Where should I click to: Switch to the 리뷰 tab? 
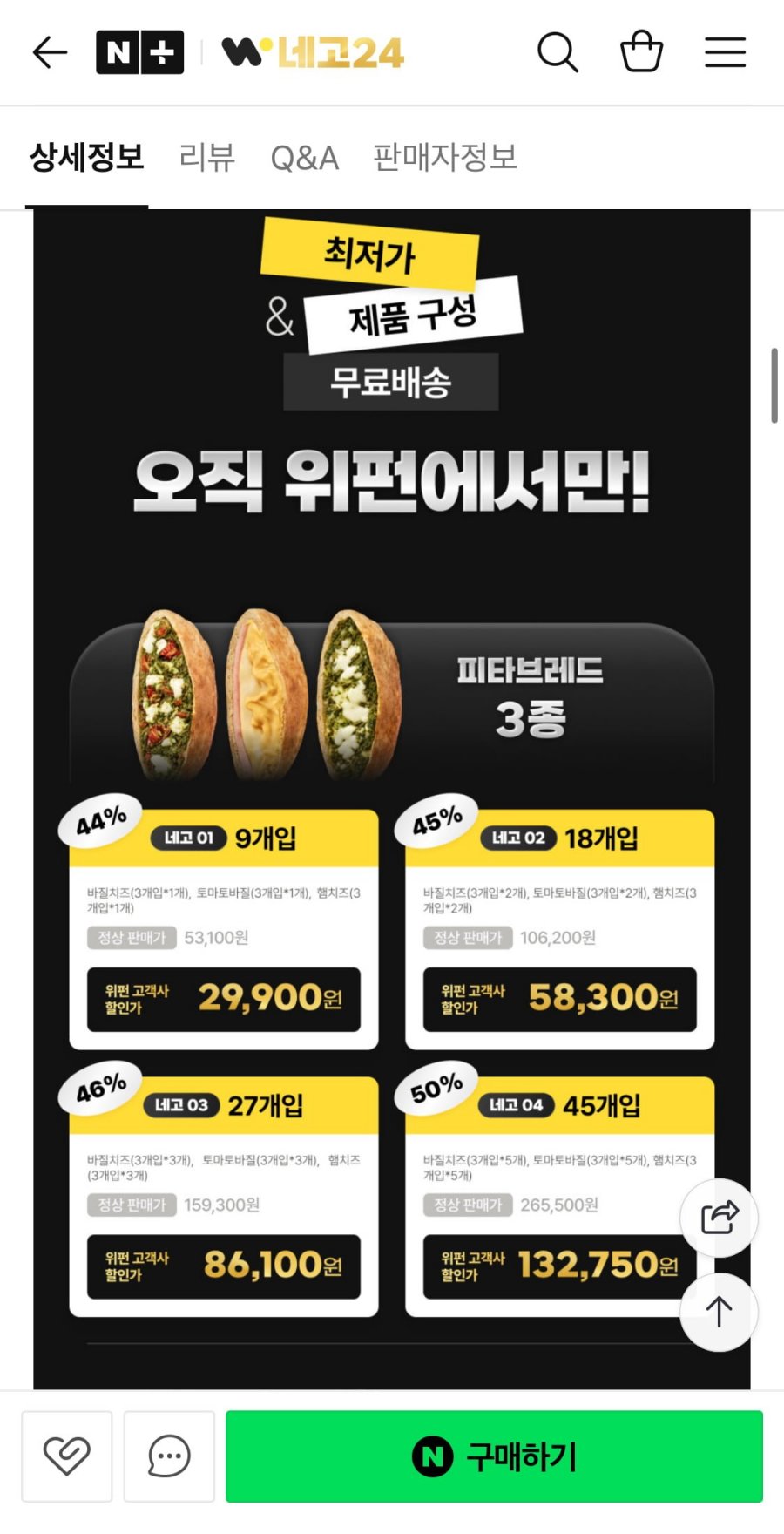[x=206, y=158]
